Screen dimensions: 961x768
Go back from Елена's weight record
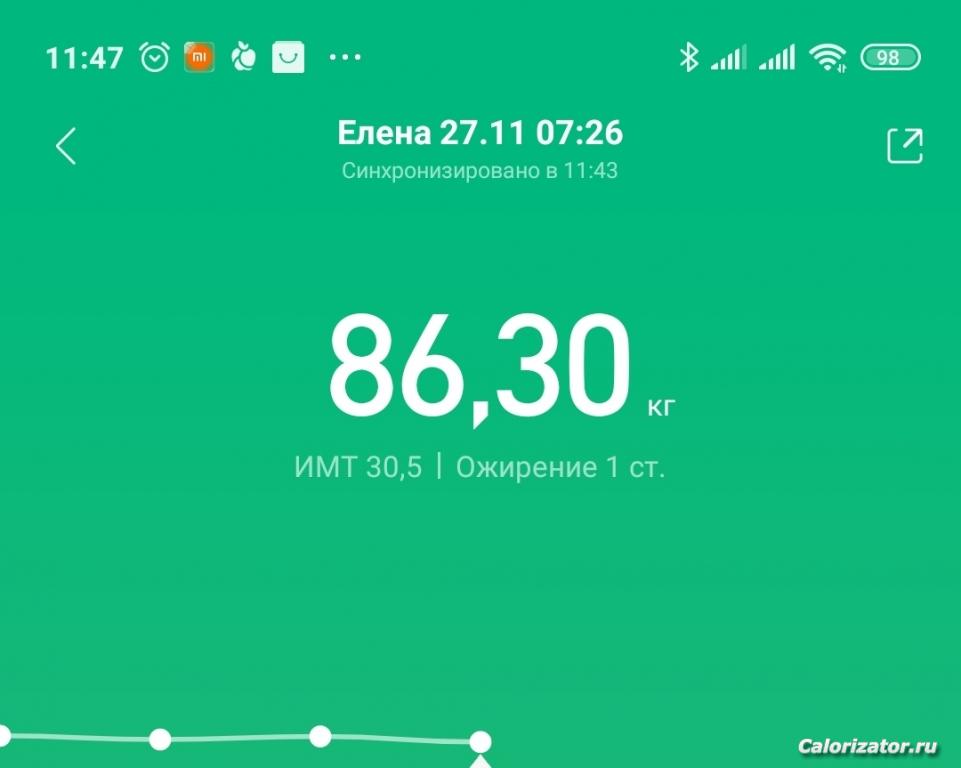[66, 146]
